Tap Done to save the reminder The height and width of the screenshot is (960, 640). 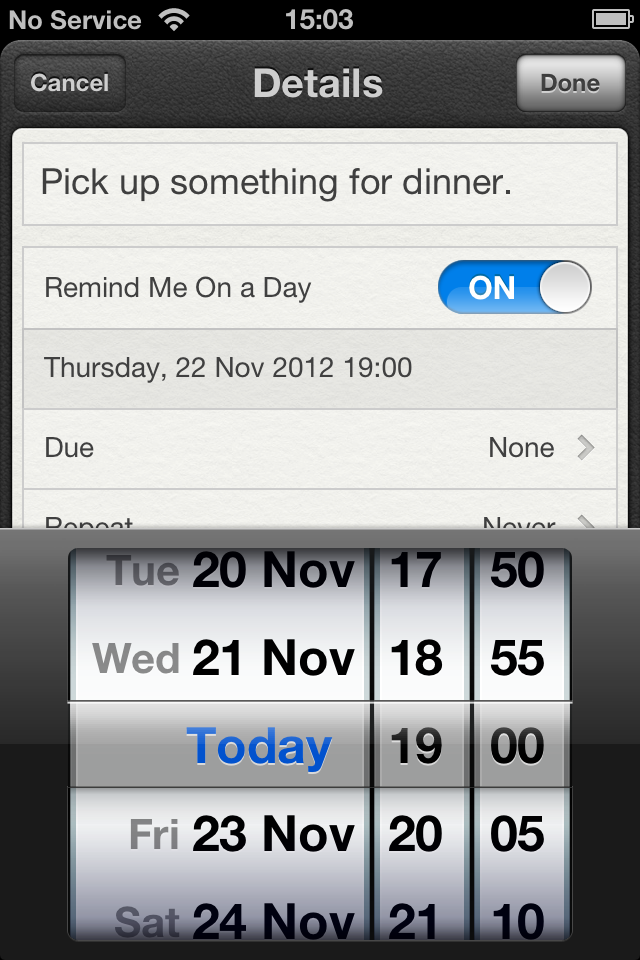point(569,83)
